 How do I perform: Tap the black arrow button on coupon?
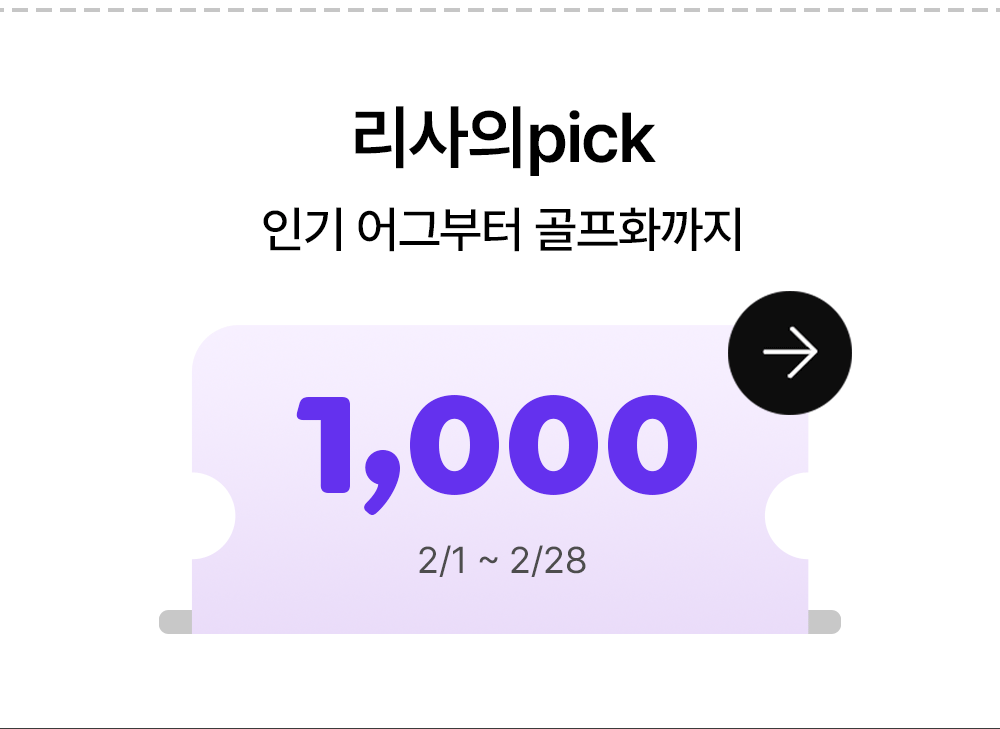coord(790,352)
